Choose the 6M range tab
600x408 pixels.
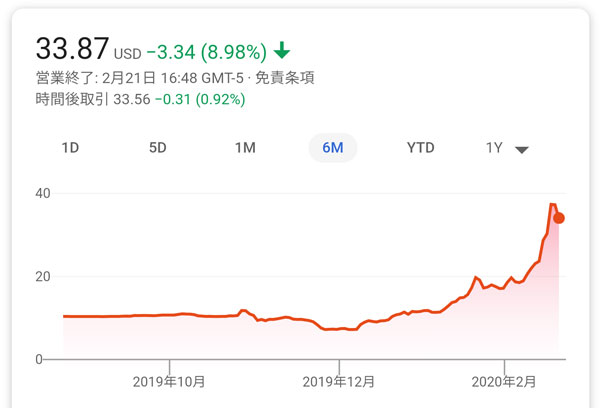(333, 148)
